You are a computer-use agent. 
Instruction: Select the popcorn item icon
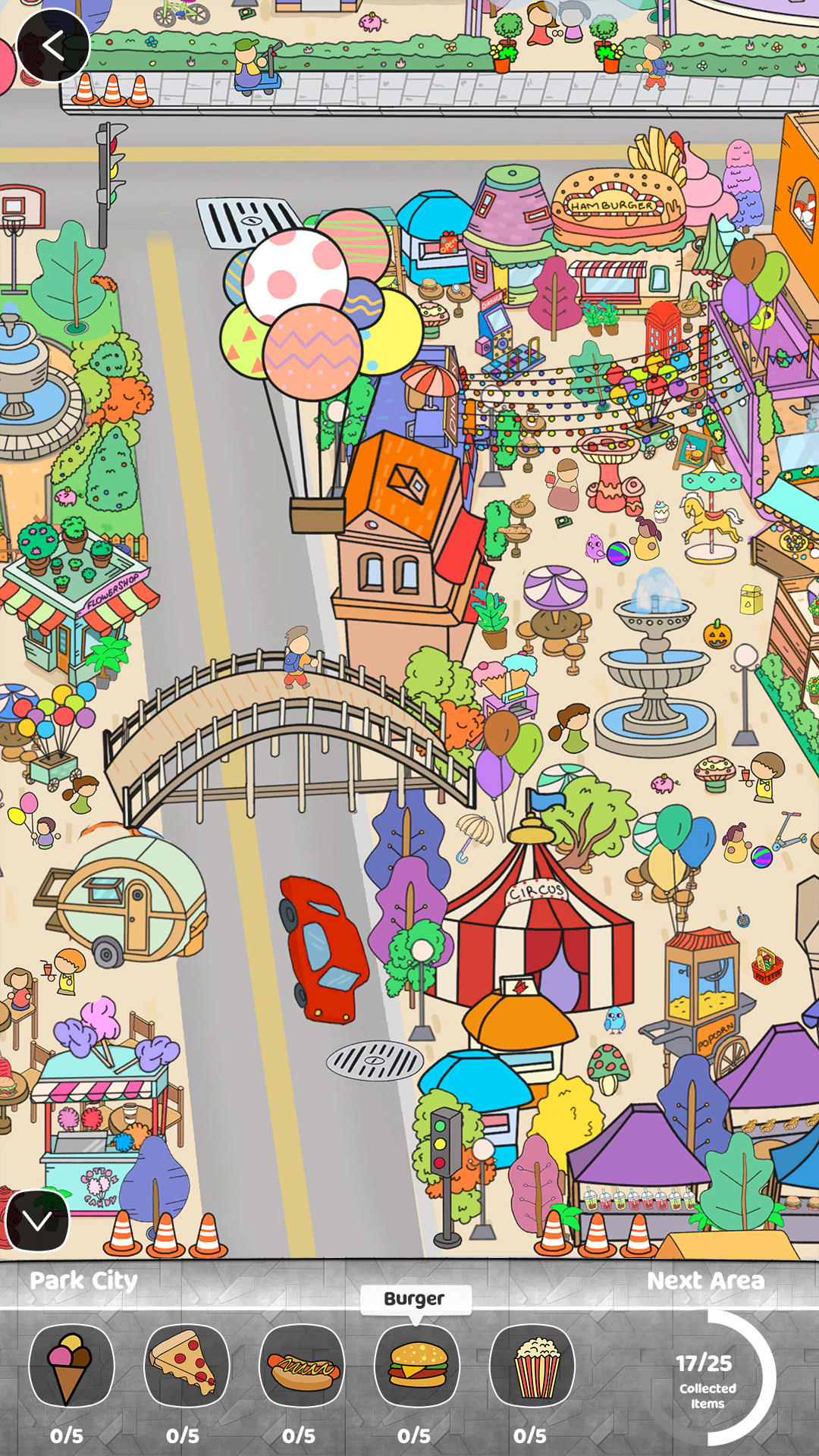click(x=531, y=1365)
